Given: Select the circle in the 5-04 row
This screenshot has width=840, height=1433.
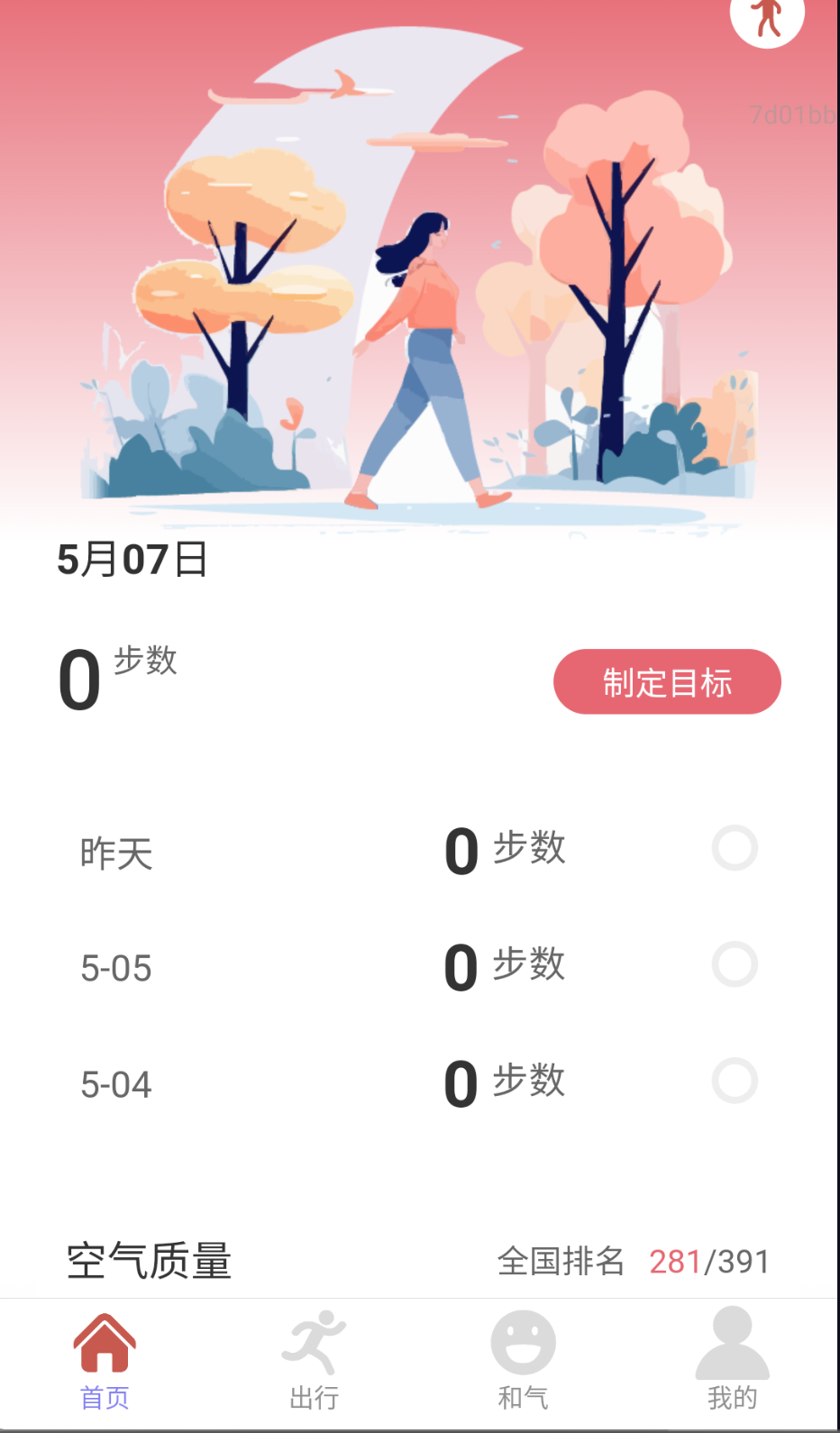Looking at the screenshot, I should pos(735,1081).
